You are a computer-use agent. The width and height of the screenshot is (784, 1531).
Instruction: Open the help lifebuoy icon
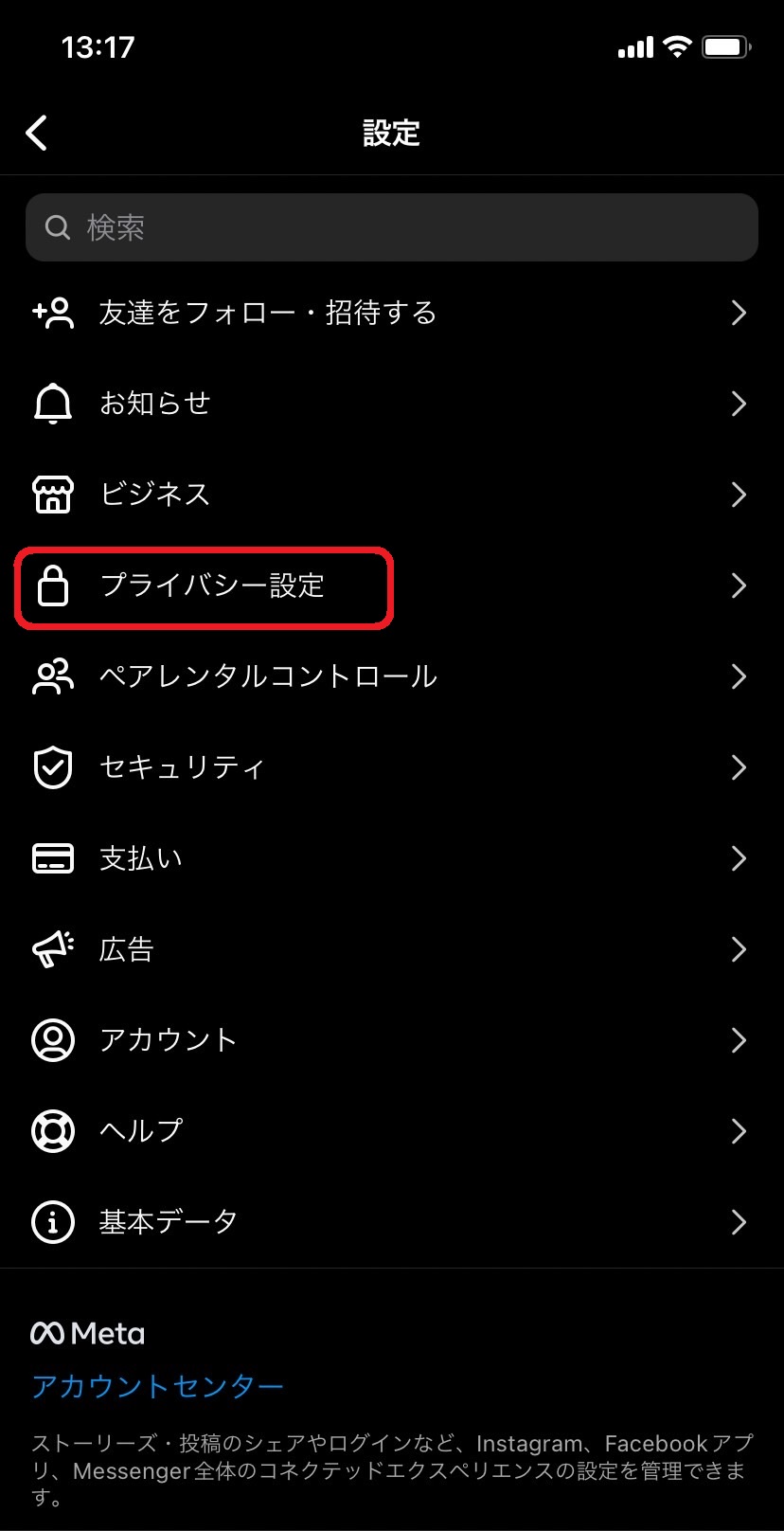[54, 1130]
